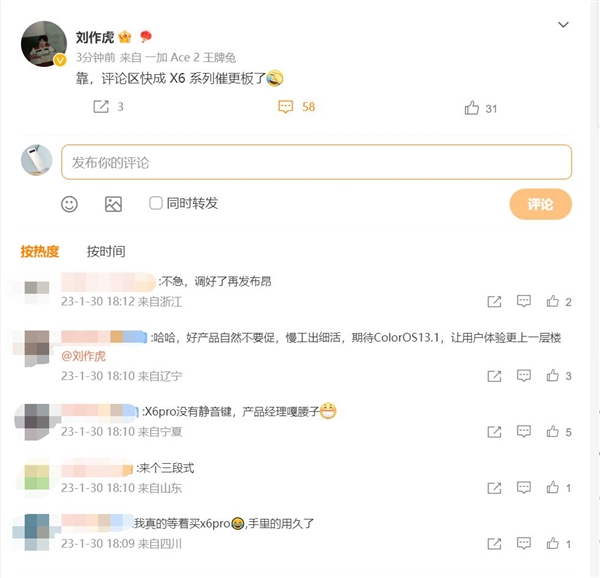Viewport: 600px width, 578px height.
Task: Tap the orange 评论 button
Action: click(x=540, y=204)
